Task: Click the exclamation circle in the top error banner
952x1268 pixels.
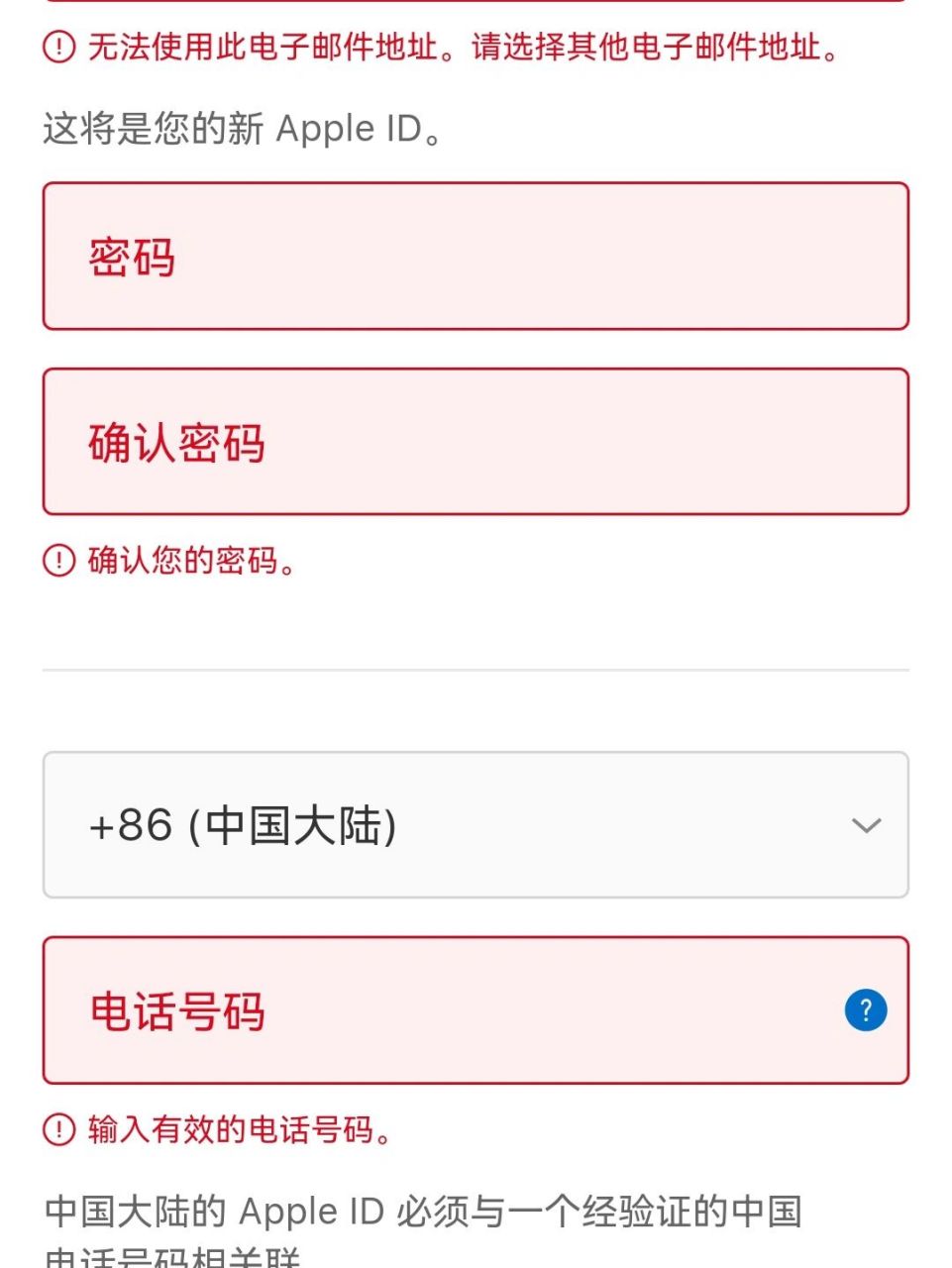Action: pyautogui.click(x=56, y=45)
